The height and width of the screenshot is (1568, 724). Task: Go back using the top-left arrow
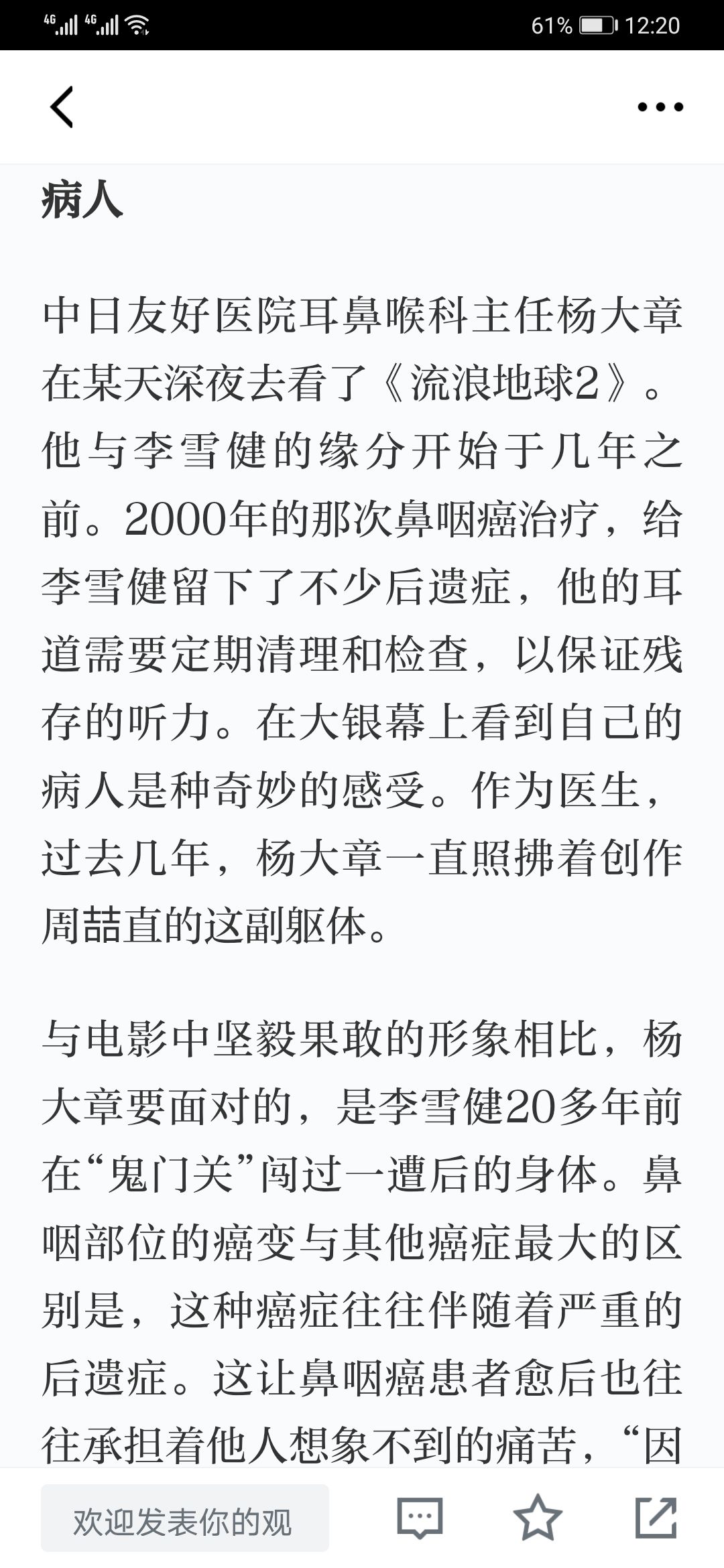[62, 107]
